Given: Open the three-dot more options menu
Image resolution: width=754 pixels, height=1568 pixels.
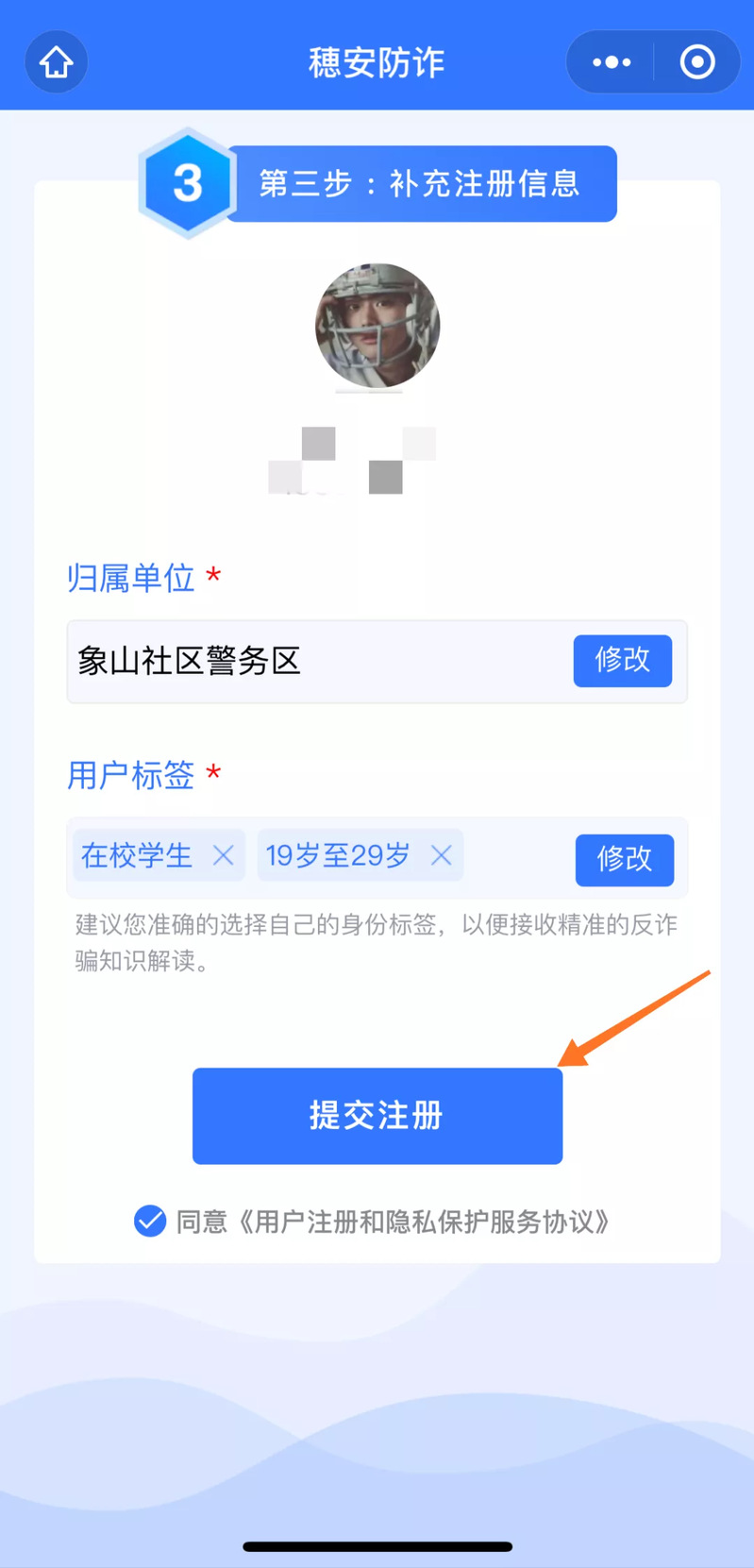Looking at the screenshot, I should tap(612, 62).
